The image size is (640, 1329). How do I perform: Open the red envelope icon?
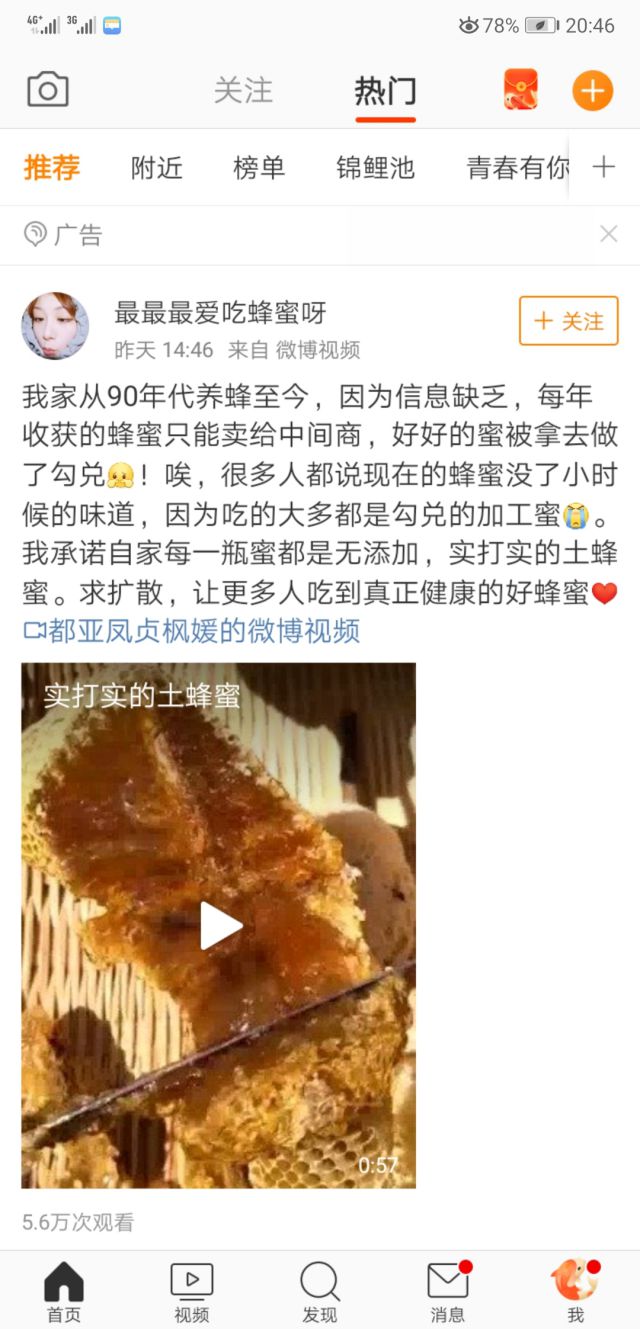520,91
